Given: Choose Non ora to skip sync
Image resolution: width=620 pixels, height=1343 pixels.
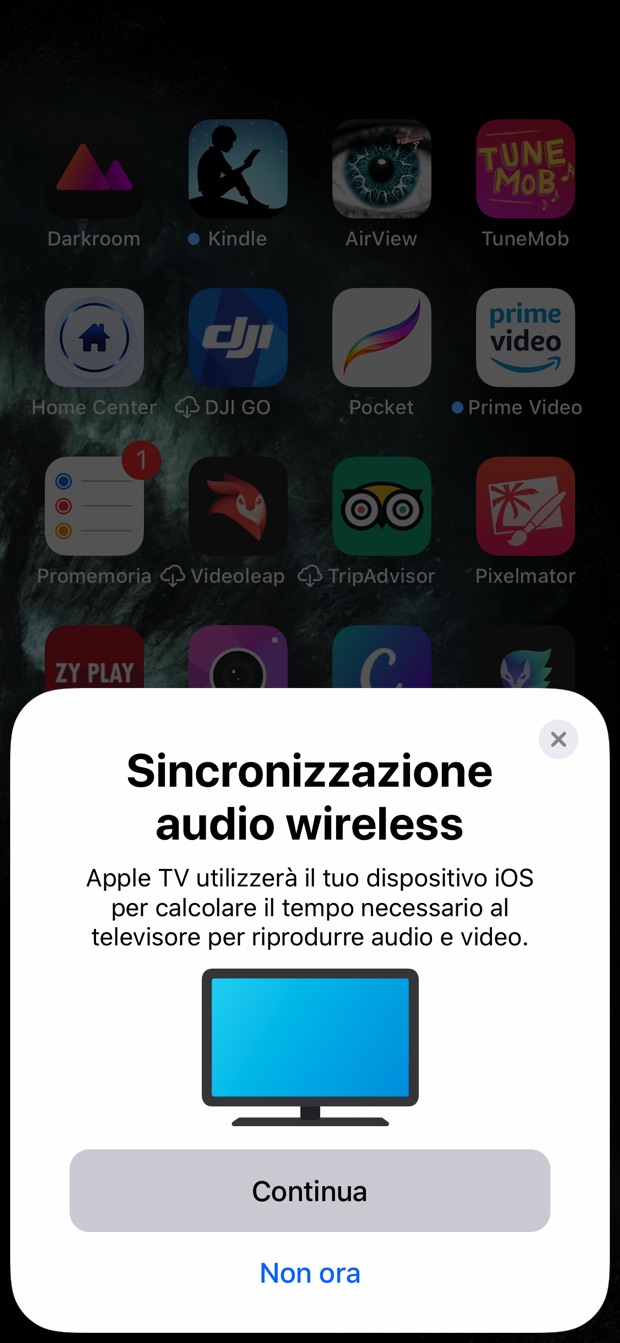Looking at the screenshot, I should (x=310, y=1273).
